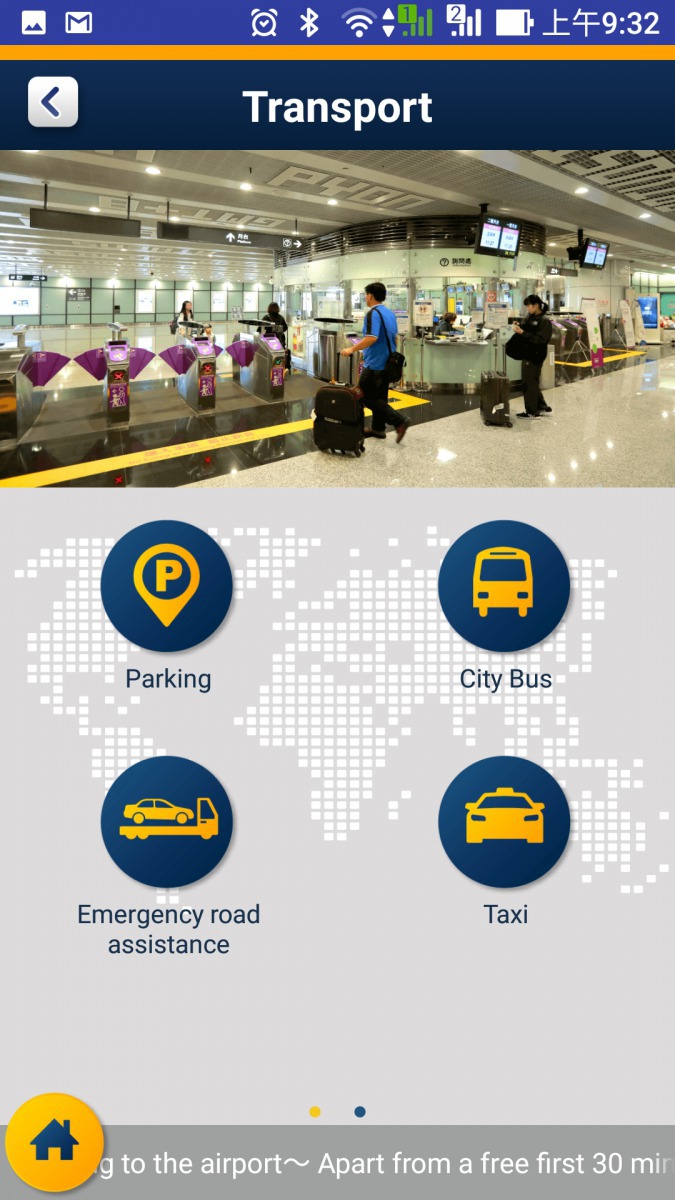Jump to the second page indicator dot
The image size is (675, 1200).
pos(360,1112)
